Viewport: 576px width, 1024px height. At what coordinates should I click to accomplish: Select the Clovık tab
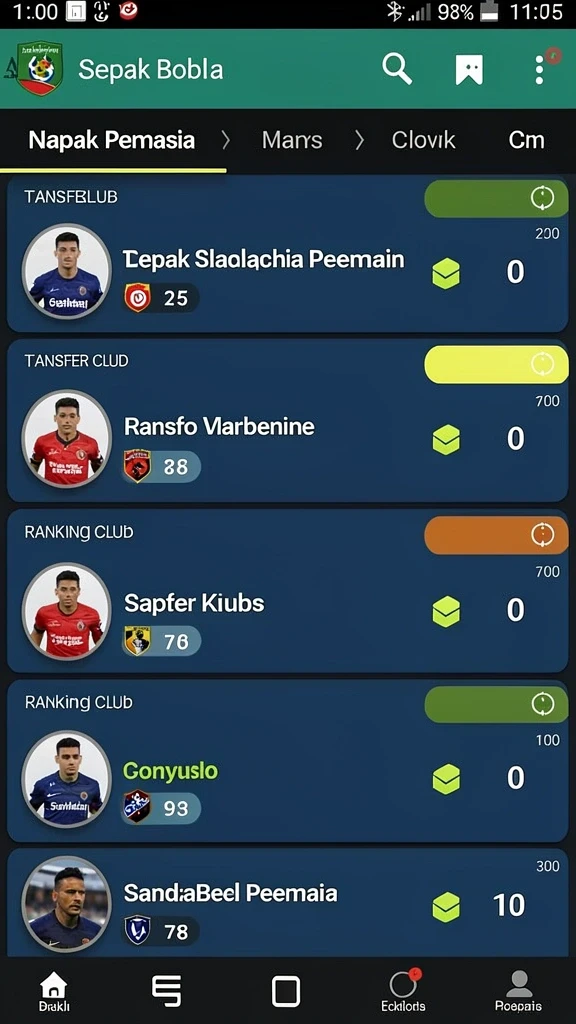[x=423, y=140]
